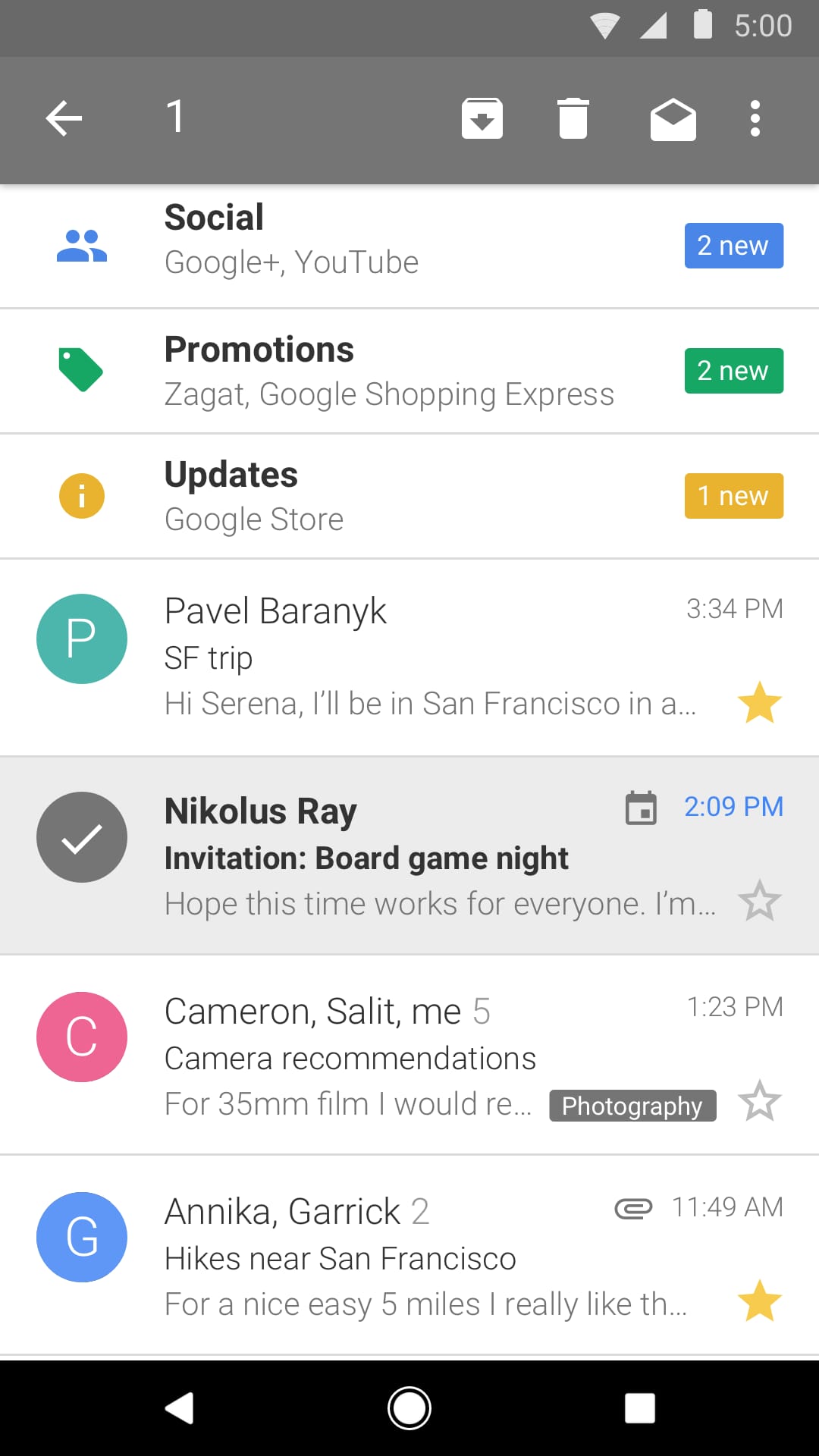Tap the 1 new badge on Updates
Screen dimensions: 819x1456
click(x=733, y=495)
